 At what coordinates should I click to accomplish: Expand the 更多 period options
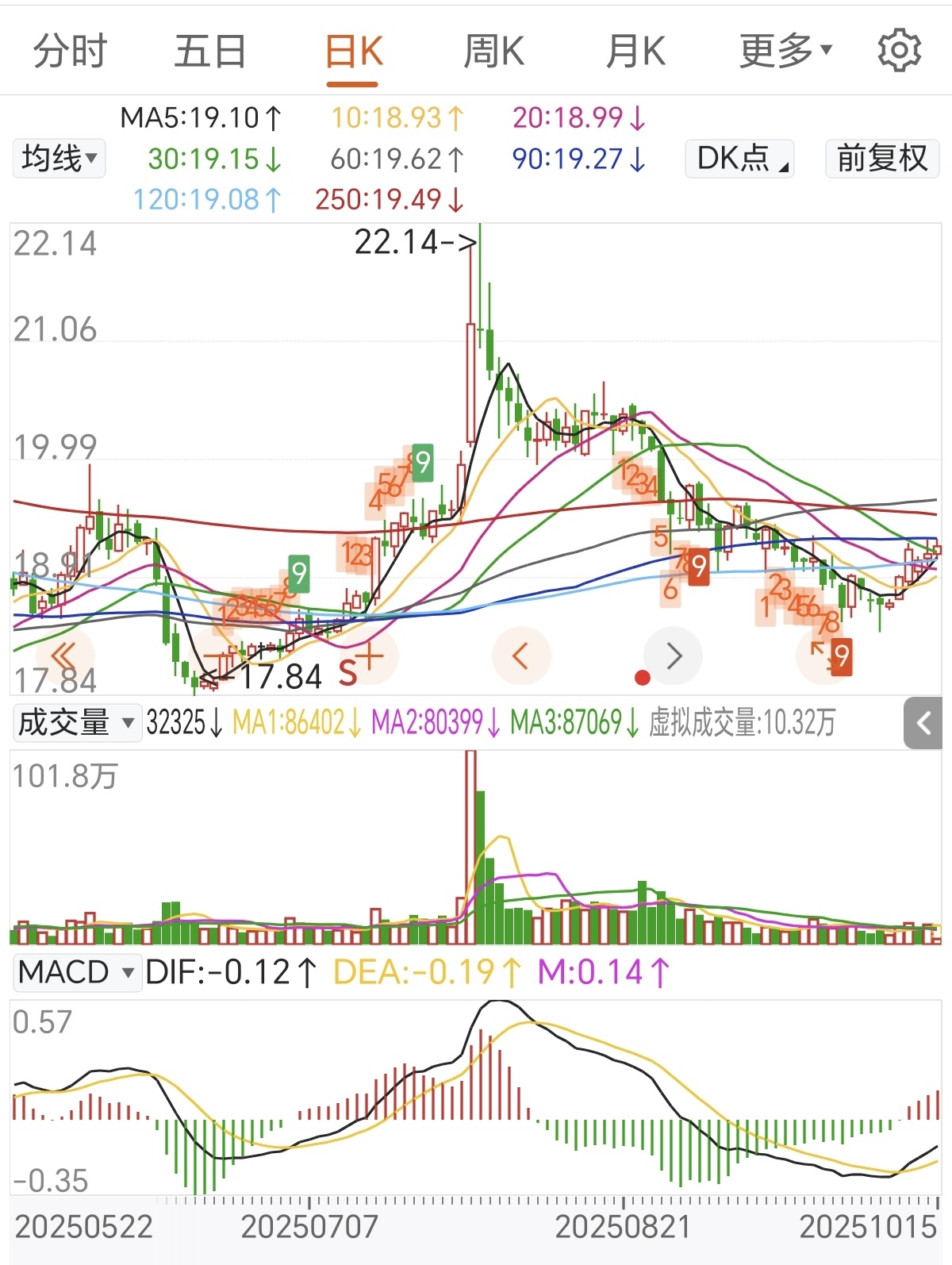coord(785,52)
